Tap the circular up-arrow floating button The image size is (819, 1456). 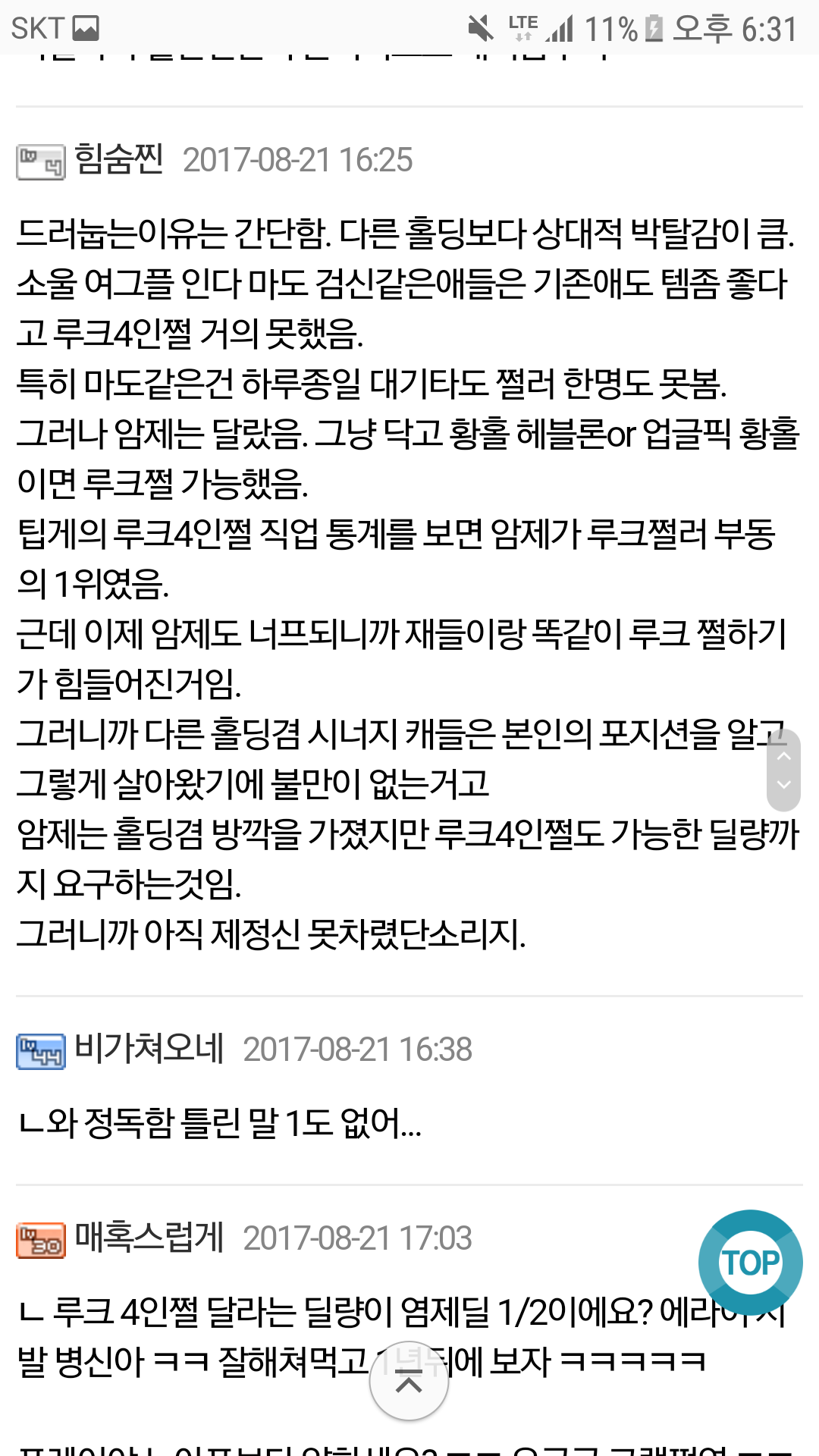(409, 1381)
